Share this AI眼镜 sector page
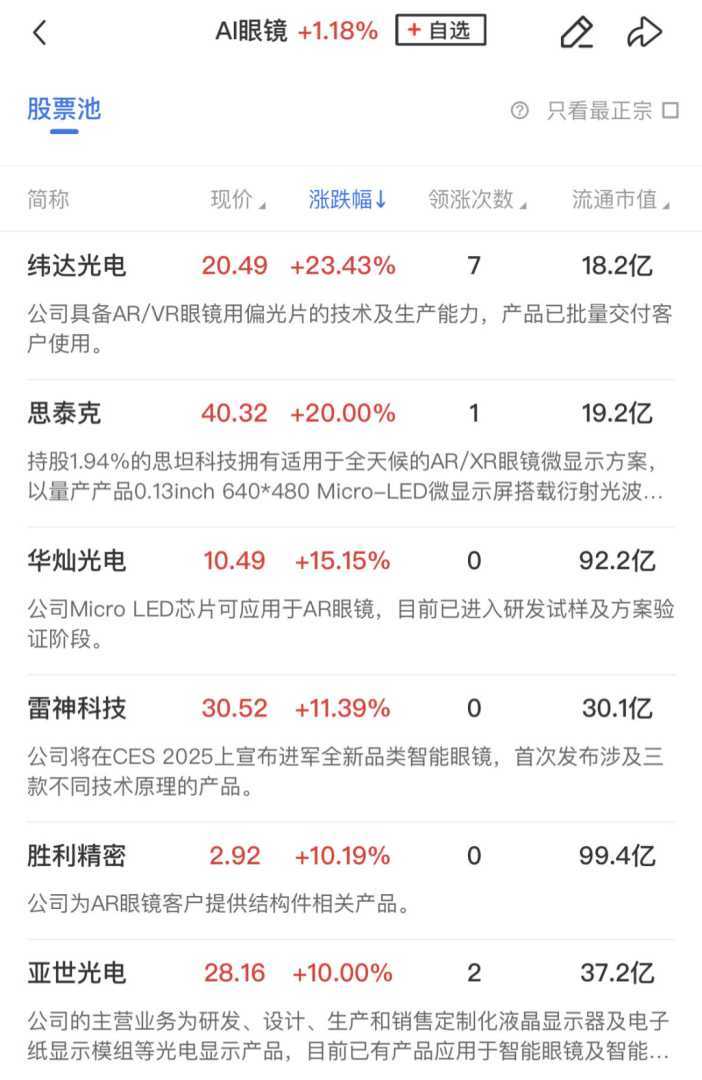 tap(644, 33)
